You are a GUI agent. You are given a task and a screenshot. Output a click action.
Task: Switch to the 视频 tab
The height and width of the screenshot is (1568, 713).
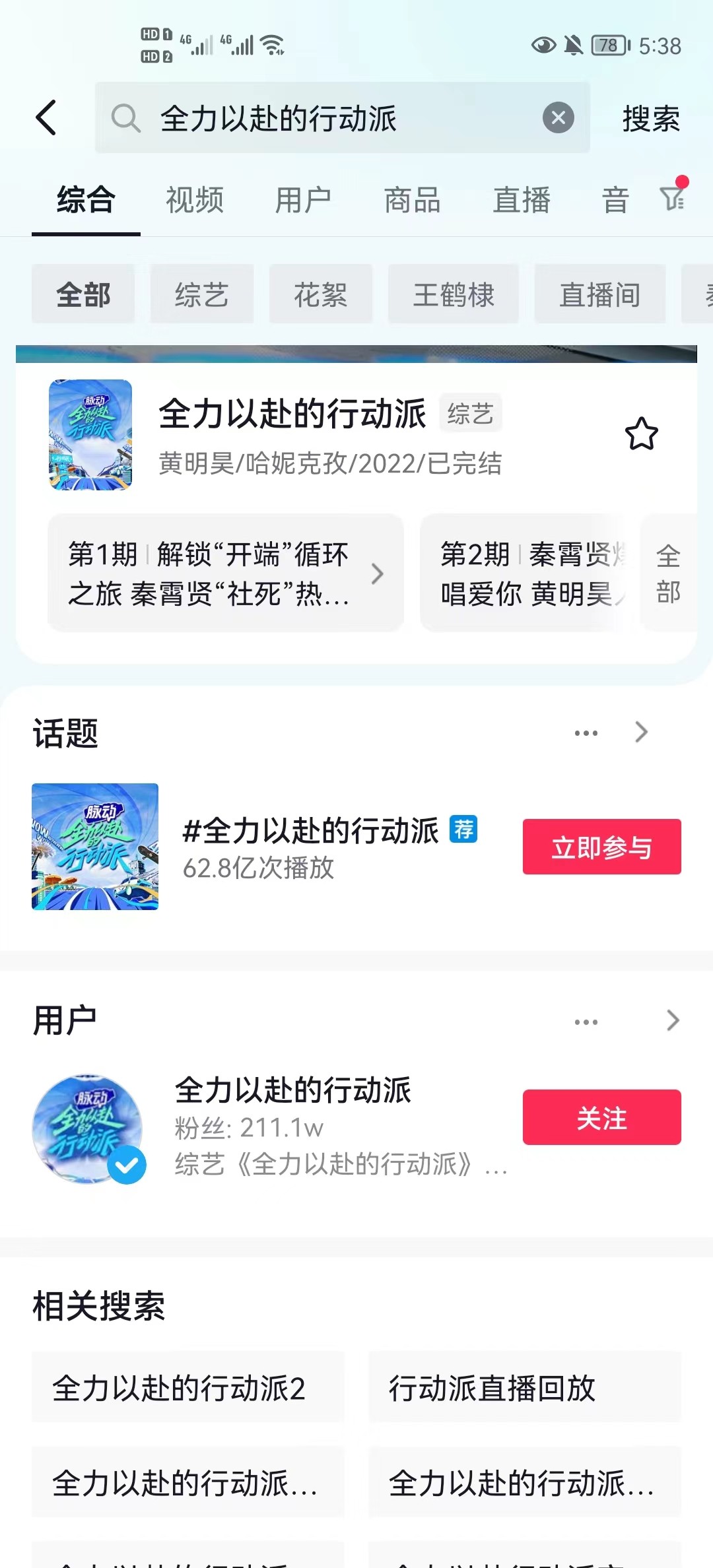(x=195, y=200)
